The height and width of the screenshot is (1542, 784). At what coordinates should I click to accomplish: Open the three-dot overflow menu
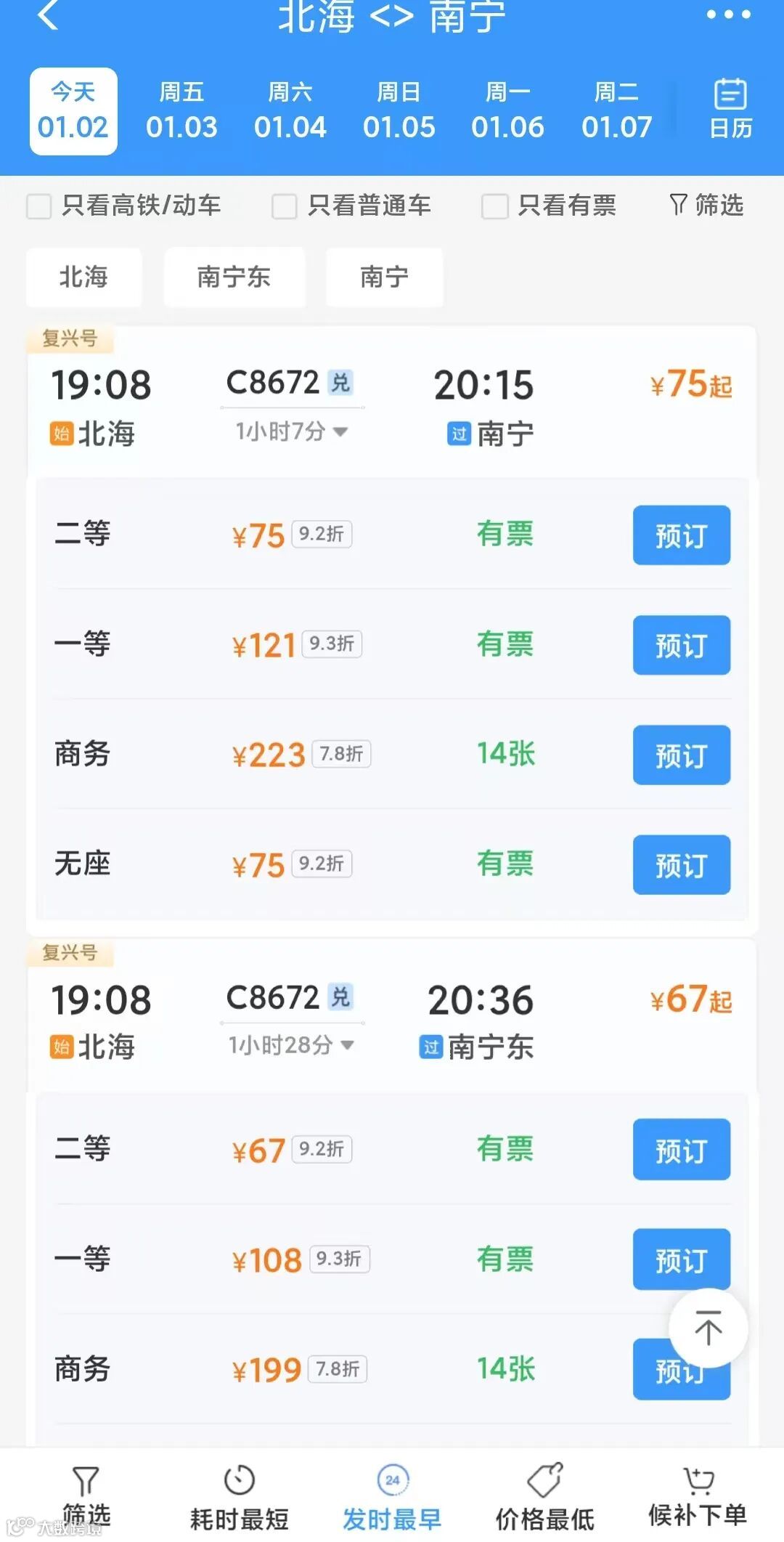(x=728, y=15)
